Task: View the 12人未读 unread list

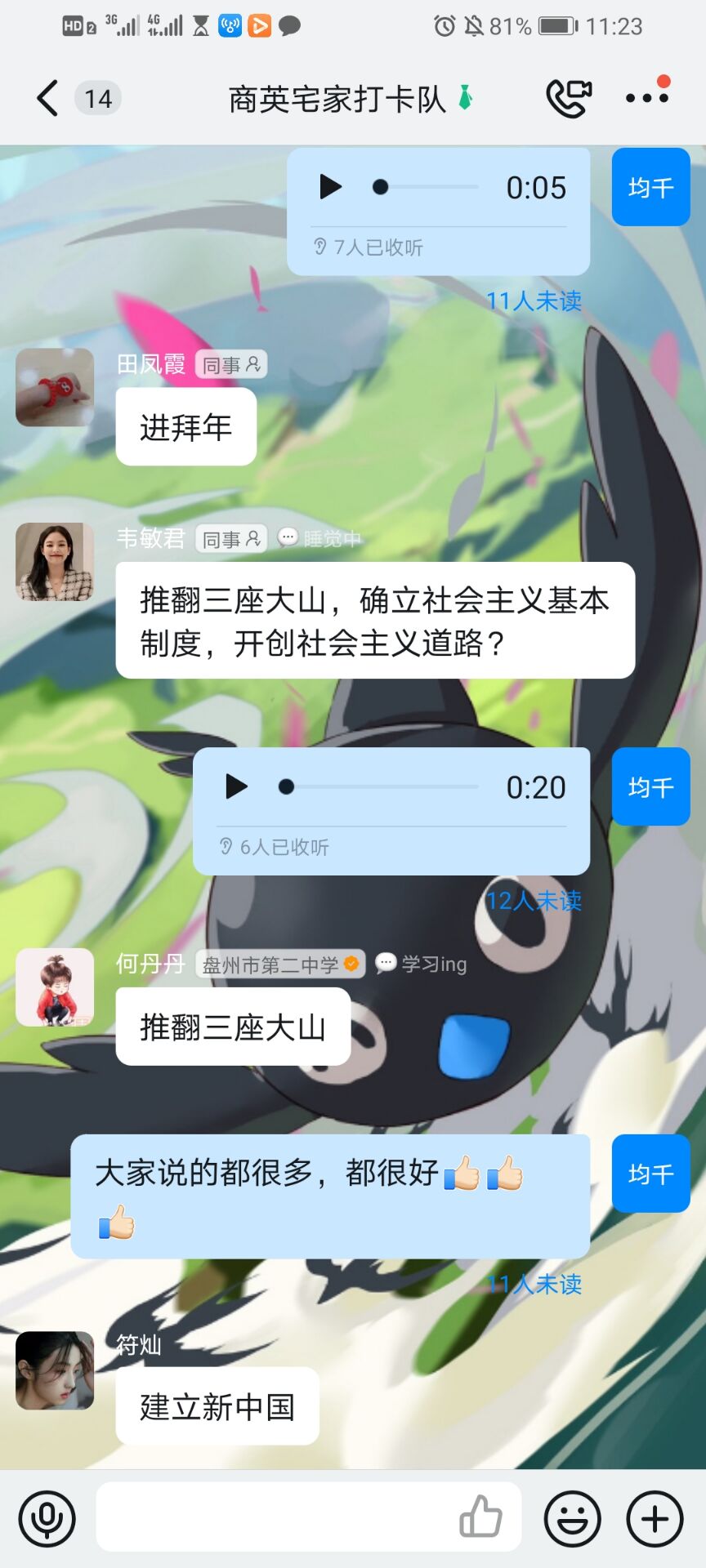Action: 534,901
